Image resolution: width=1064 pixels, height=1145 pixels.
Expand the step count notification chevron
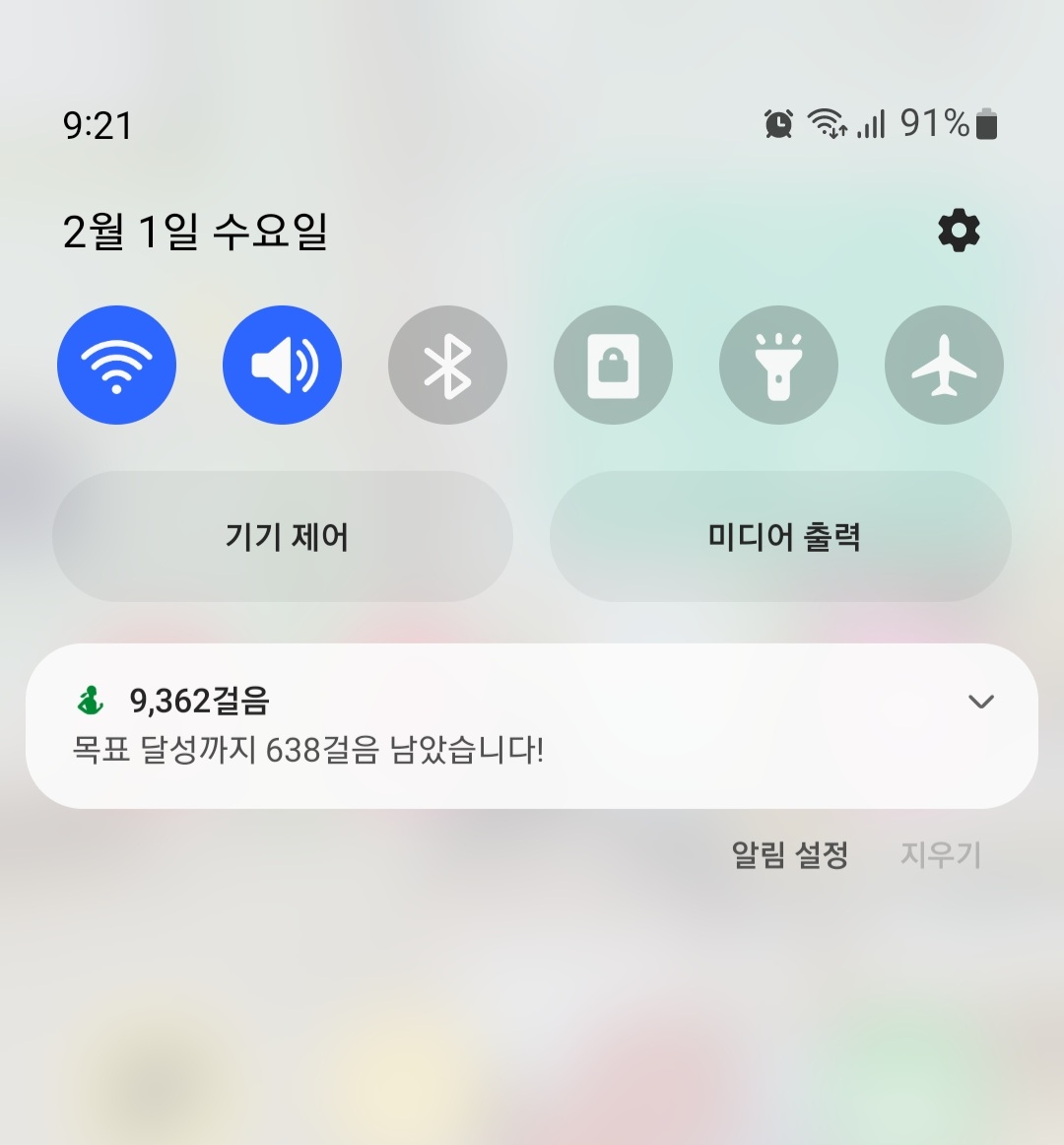[980, 702]
